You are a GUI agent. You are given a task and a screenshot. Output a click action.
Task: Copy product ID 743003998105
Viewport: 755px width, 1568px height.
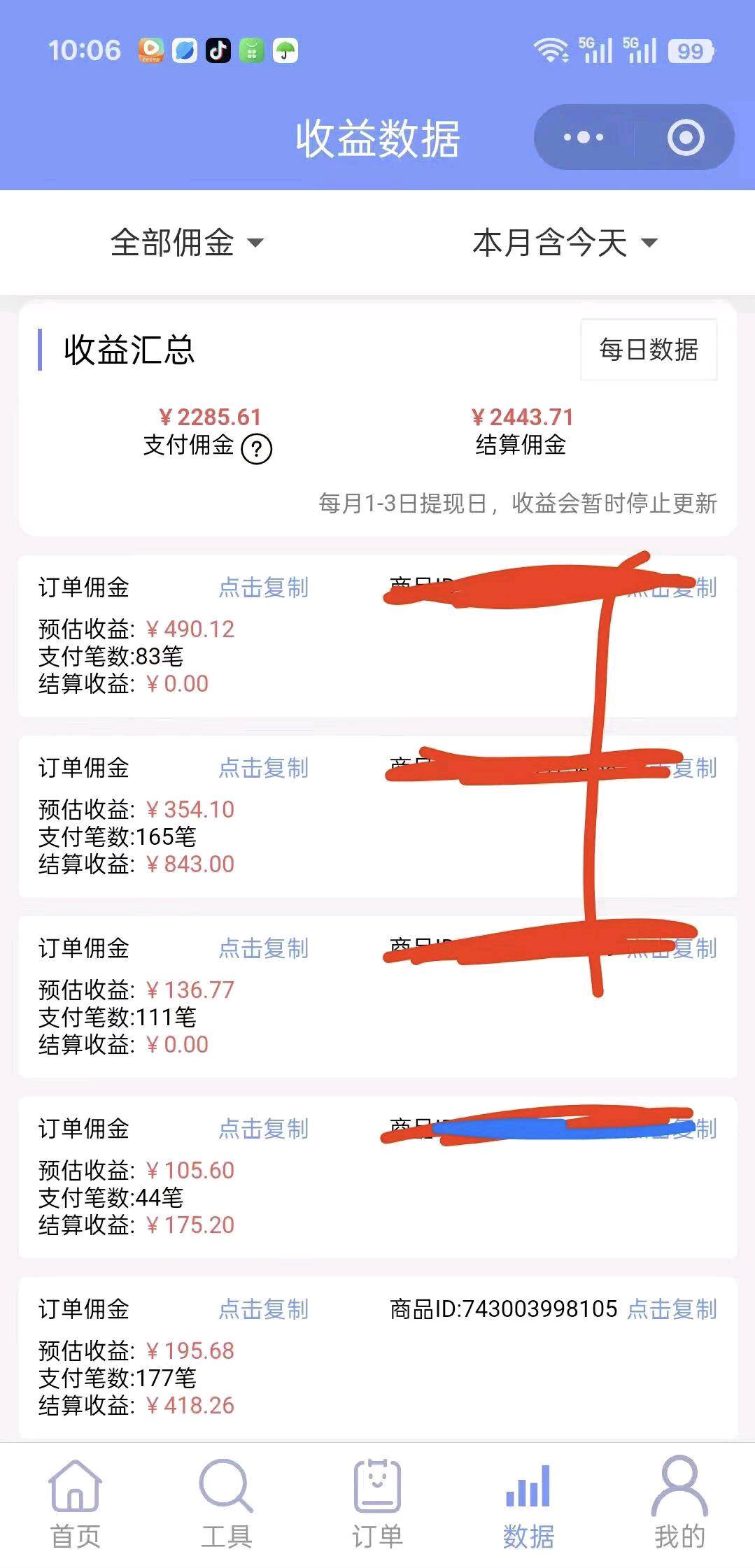(x=672, y=1309)
